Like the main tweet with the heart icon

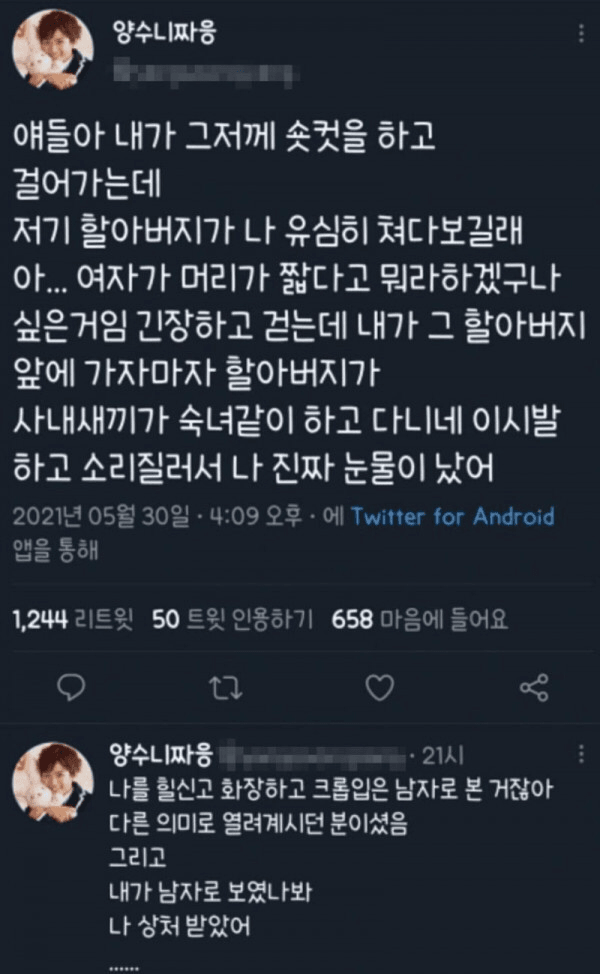[x=379, y=687]
